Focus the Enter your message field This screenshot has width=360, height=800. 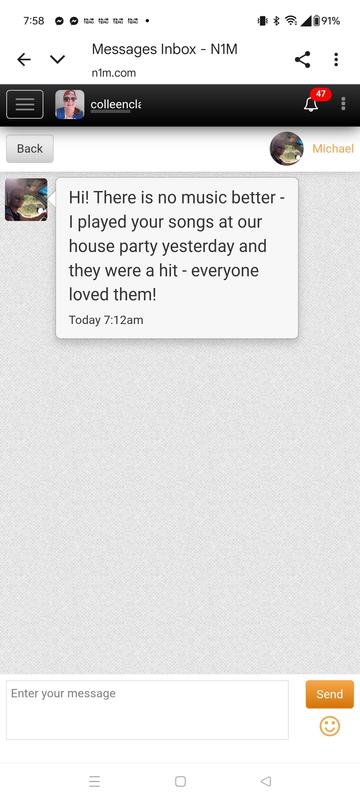point(147,710)
